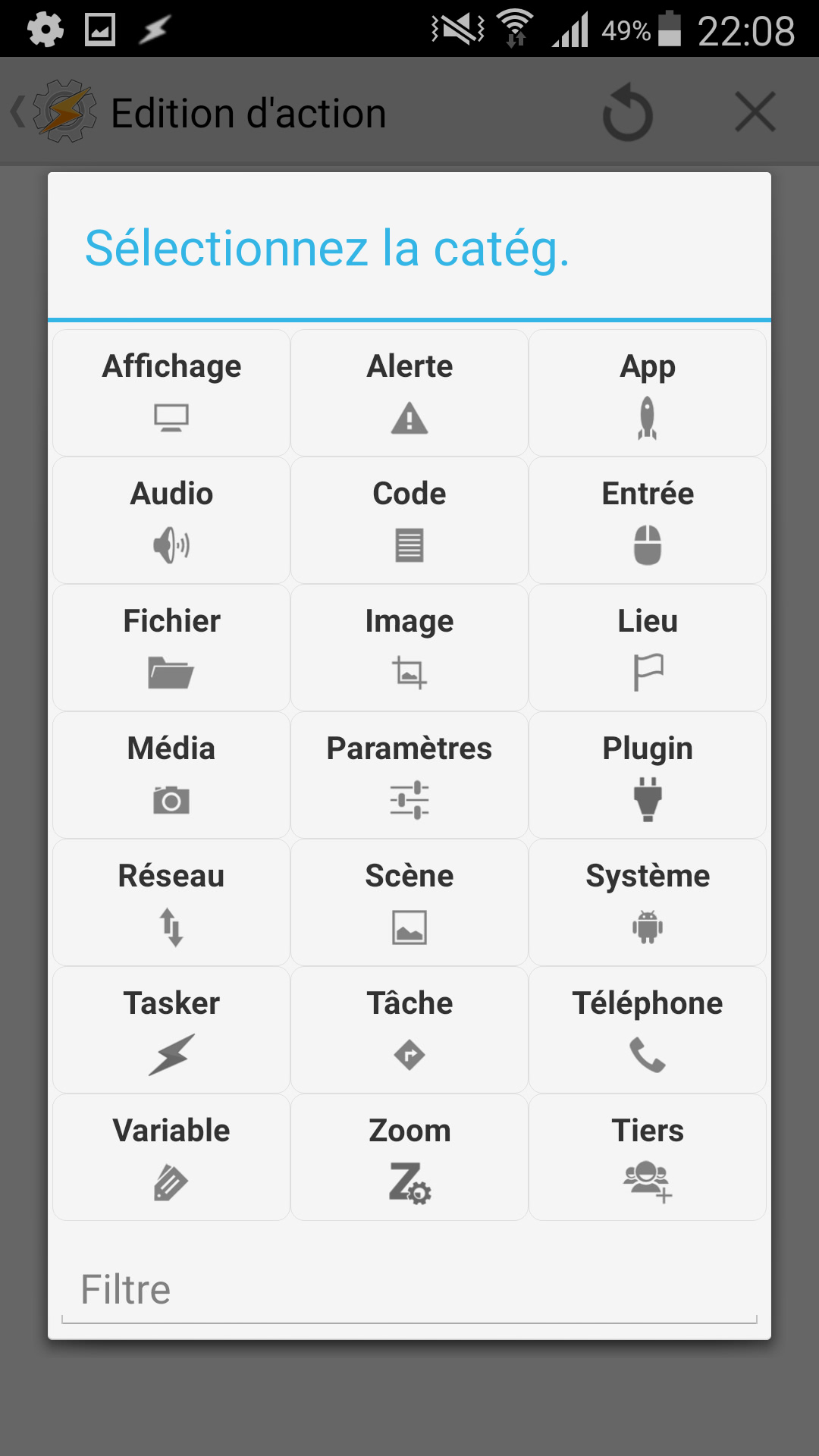Open the Code category
This screenshot has height=1456, width=819.
click(409, 519)
